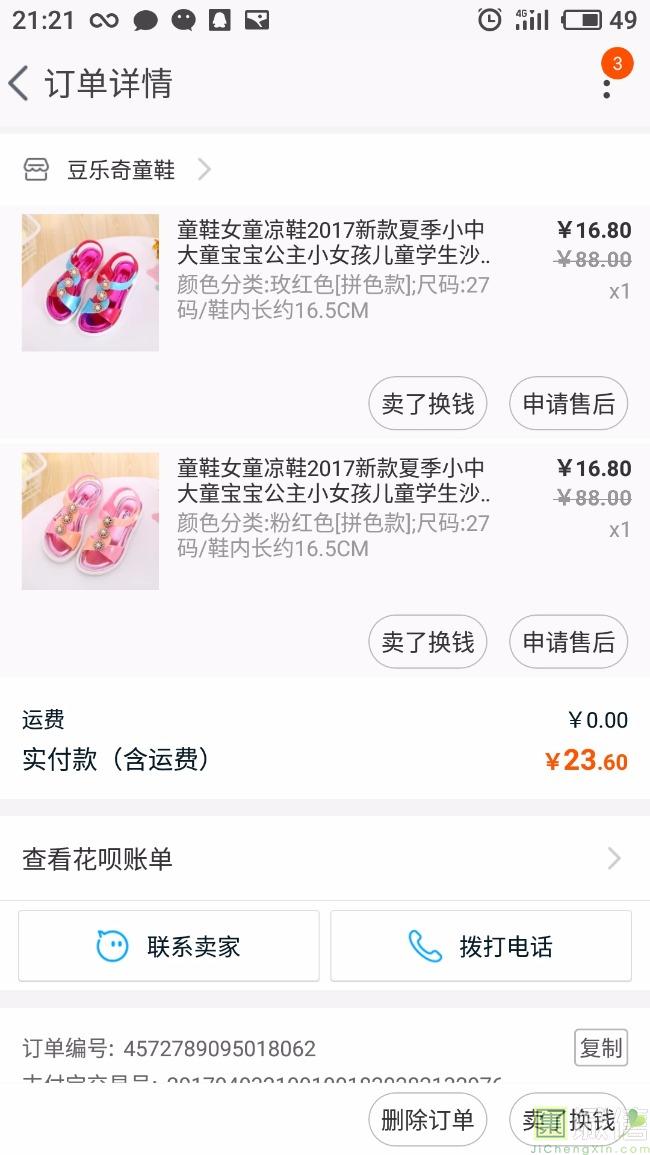Tap 卖了换钱 for the 玫红色 sandals
Viewport: 650px width, 1155px height.
click(x=428, y=404)
